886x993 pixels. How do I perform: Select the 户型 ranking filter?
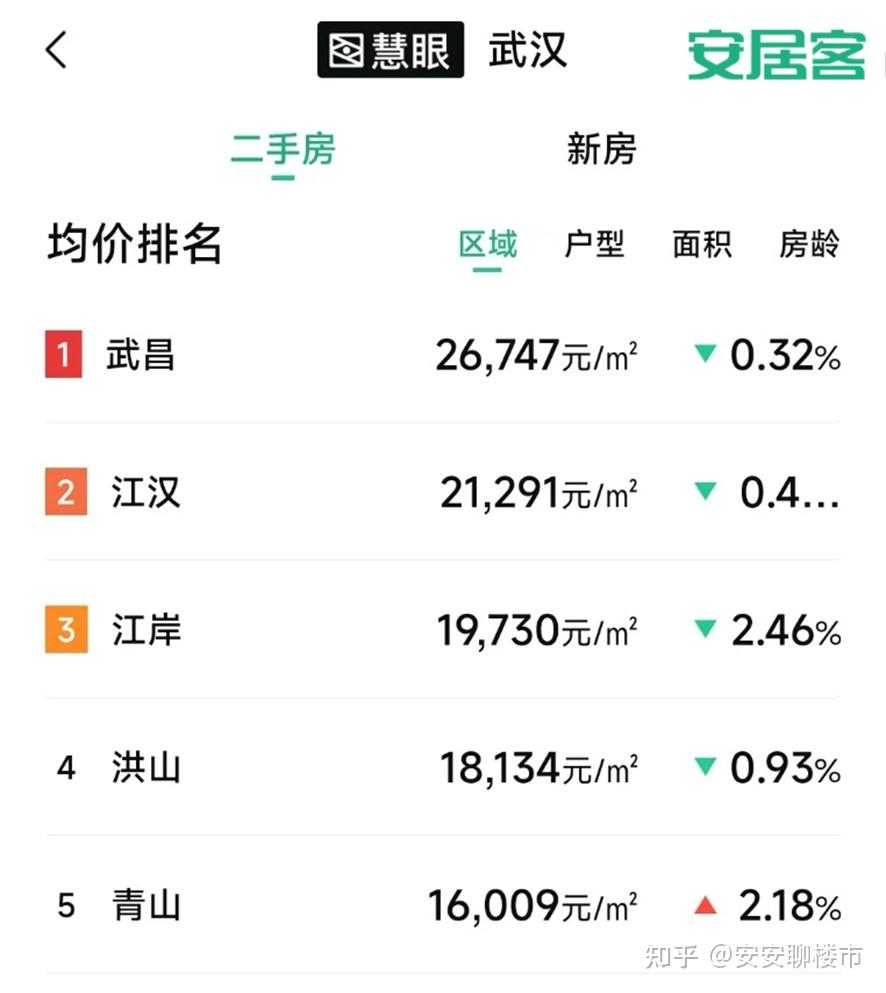[x=594, y=244]
